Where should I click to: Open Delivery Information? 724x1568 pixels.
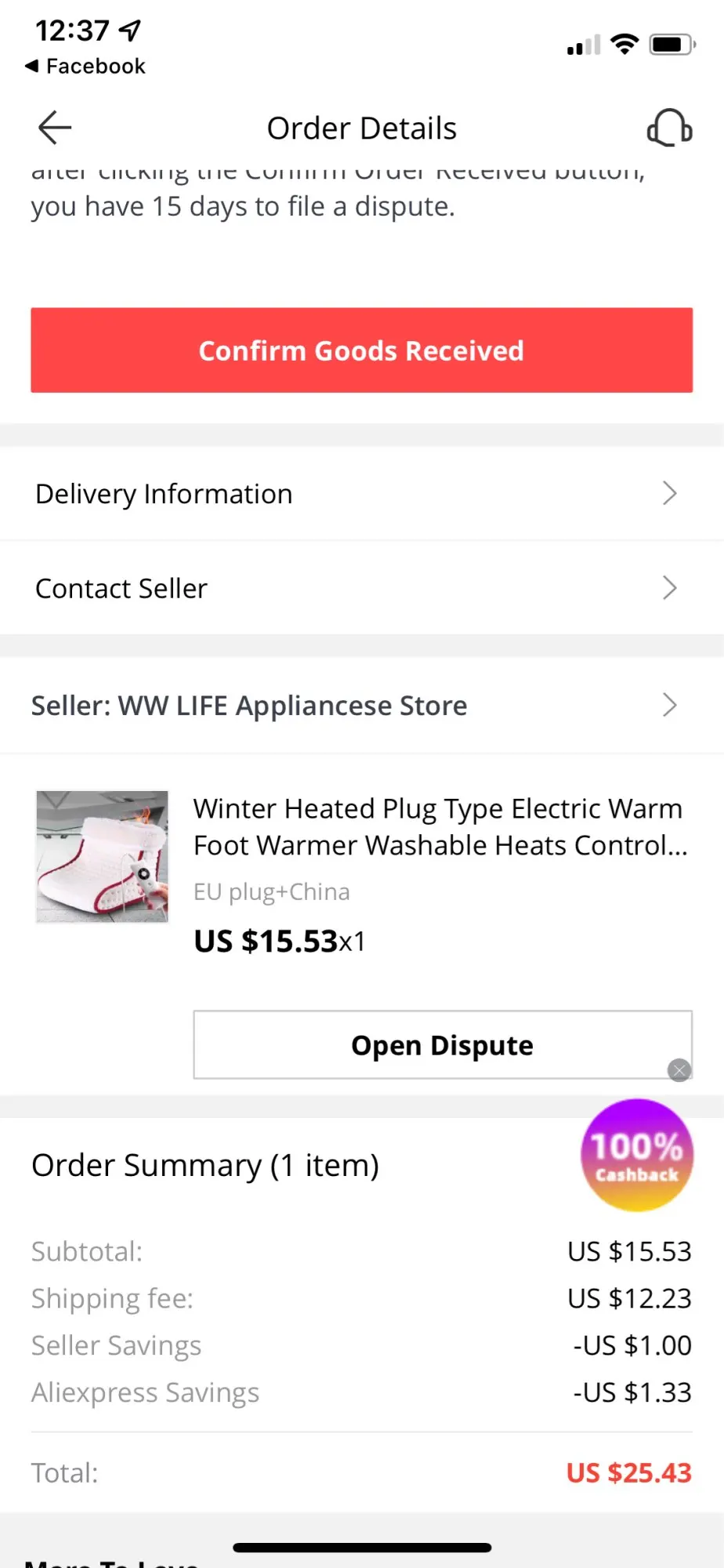click(361, 494)
